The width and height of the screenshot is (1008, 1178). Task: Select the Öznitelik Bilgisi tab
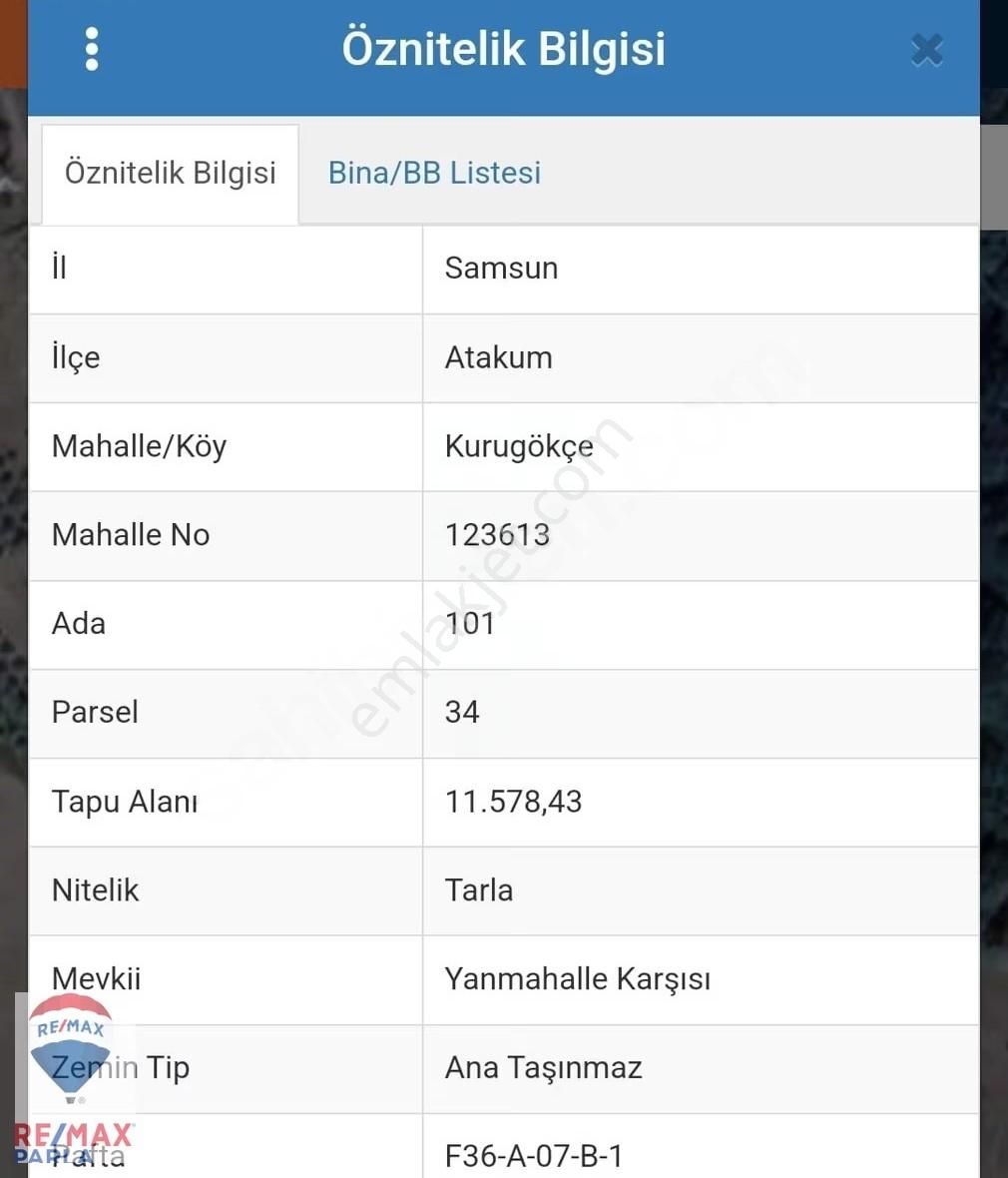170,172
